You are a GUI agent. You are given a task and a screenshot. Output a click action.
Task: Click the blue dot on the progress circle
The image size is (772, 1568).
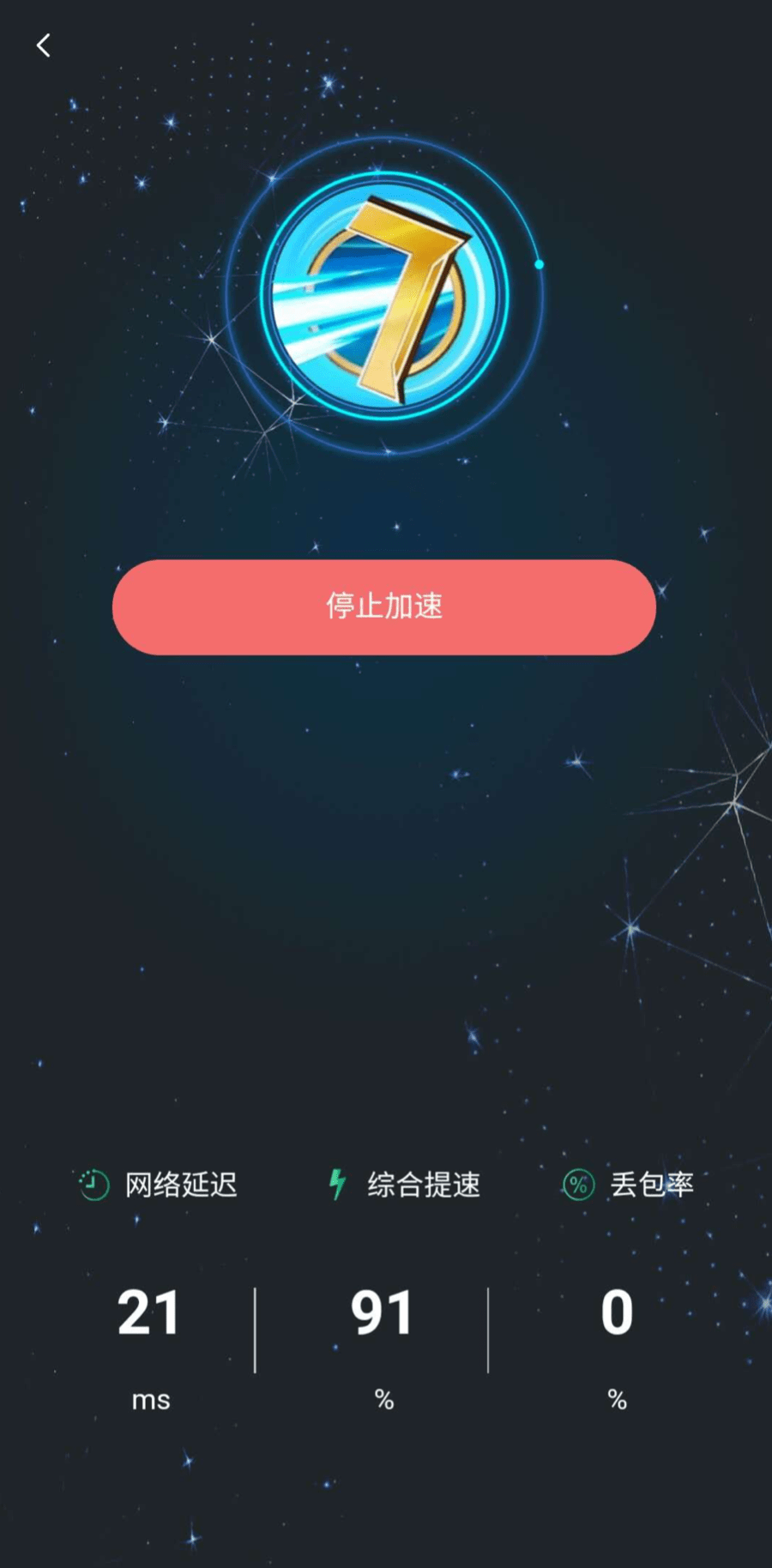[x=540, y=262]
